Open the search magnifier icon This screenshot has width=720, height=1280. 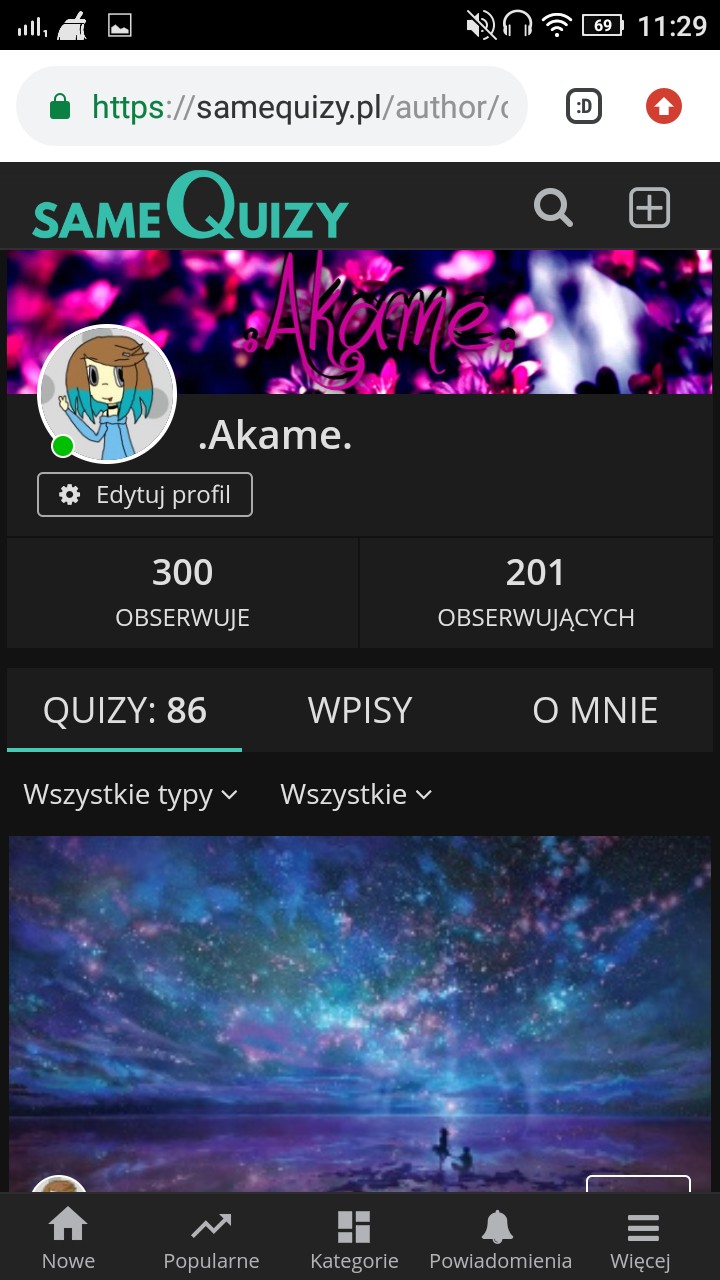click(x=553, y=208)
